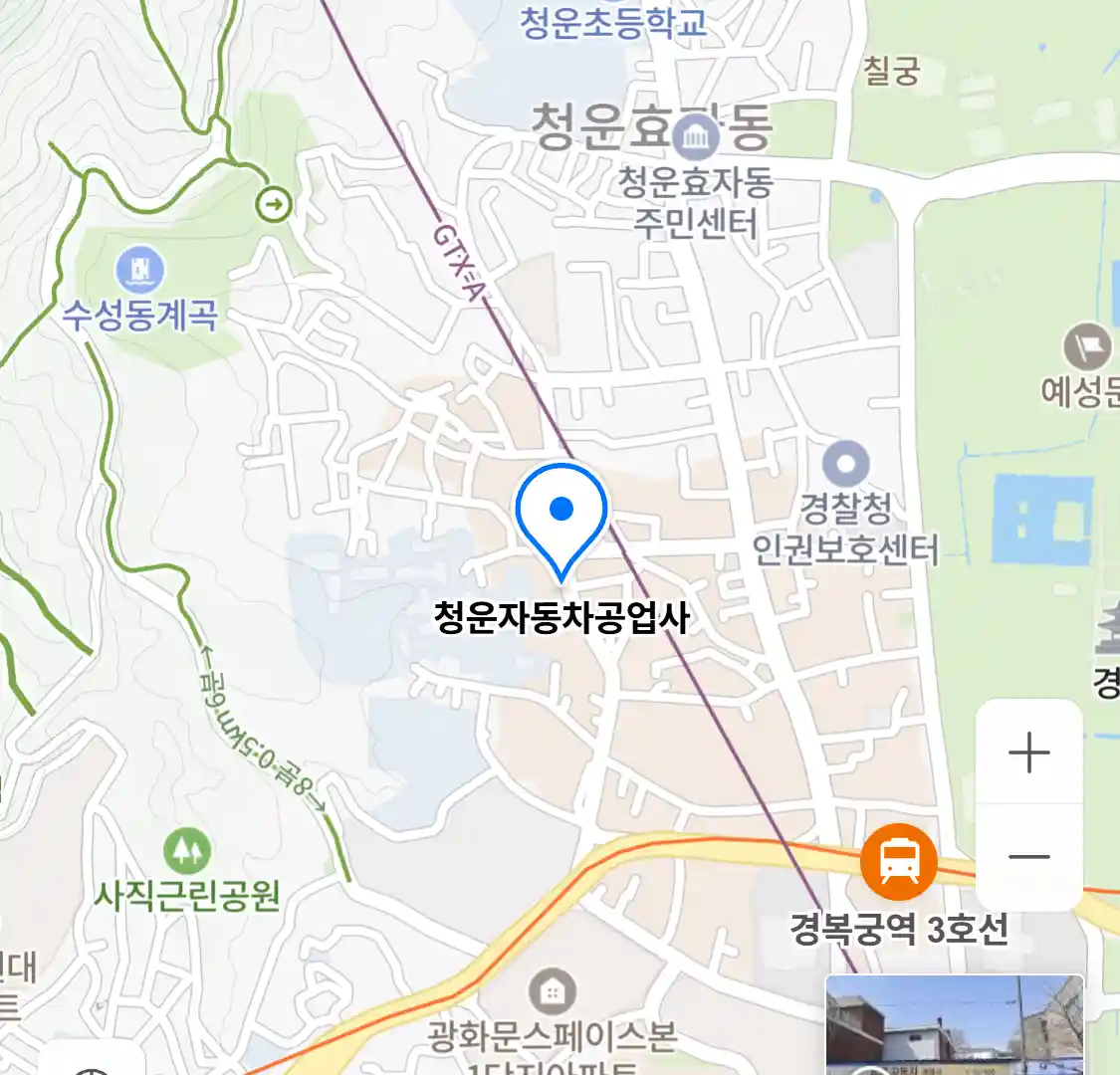This screenshot has width=1120, height=1075.
Task: Select 경복궁역 3호선 subway station marker
Action: pyautogui.click(x=899, y=862)
